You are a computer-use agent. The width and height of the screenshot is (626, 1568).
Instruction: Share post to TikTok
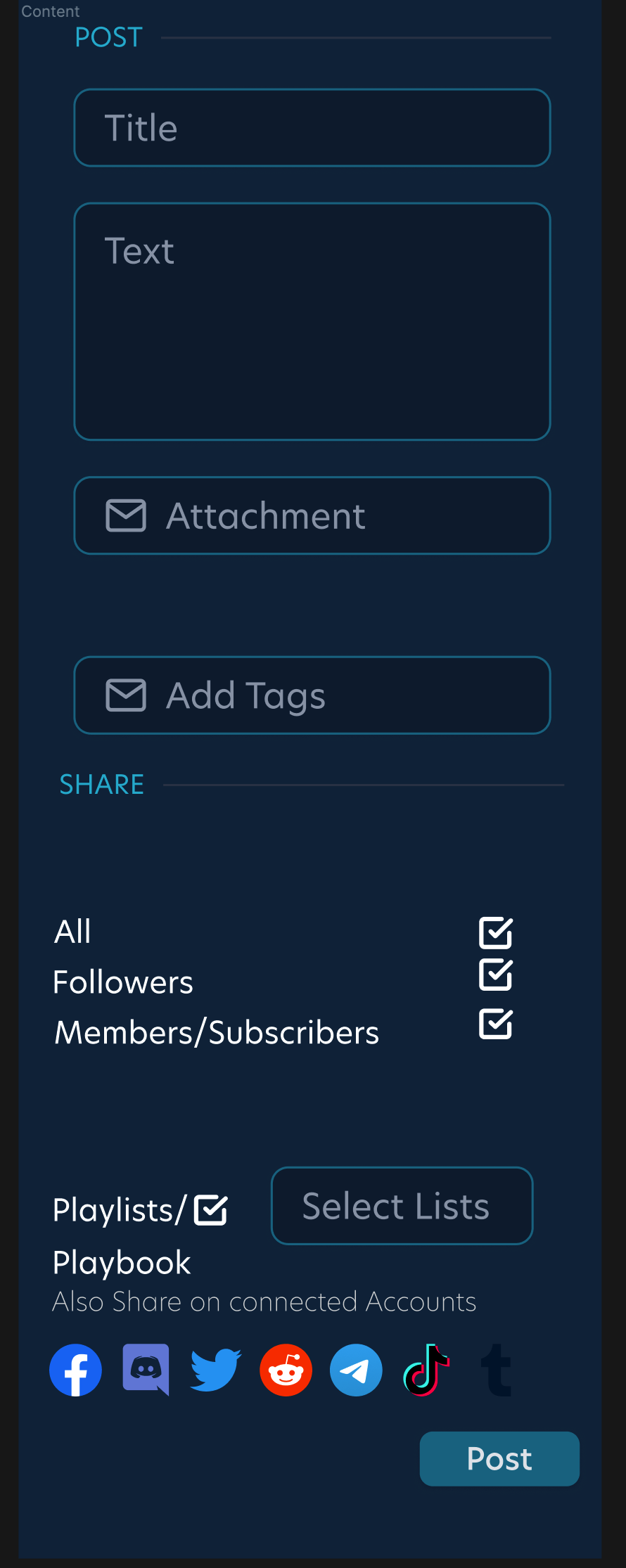[x=426, y=1369]
